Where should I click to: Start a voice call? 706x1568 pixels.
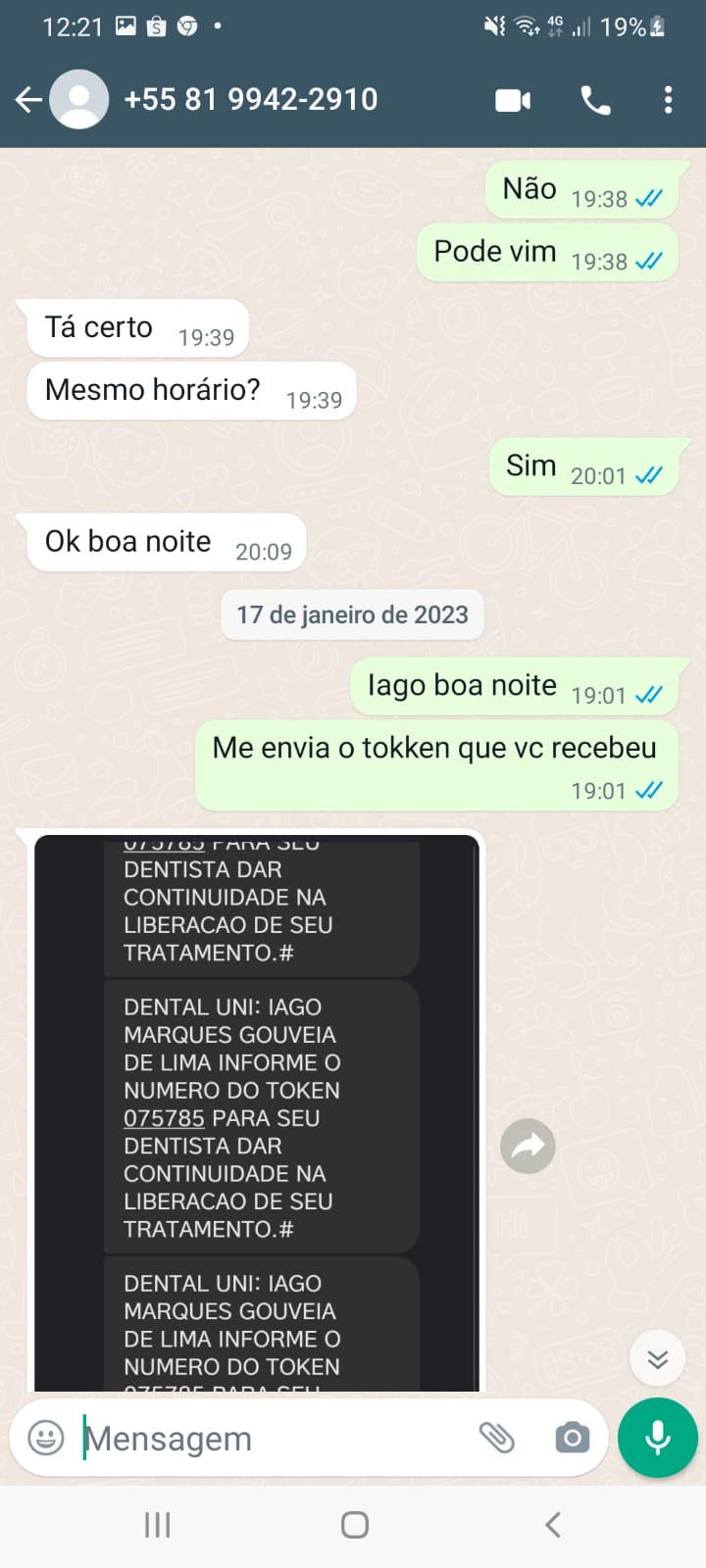coord(595,100)
